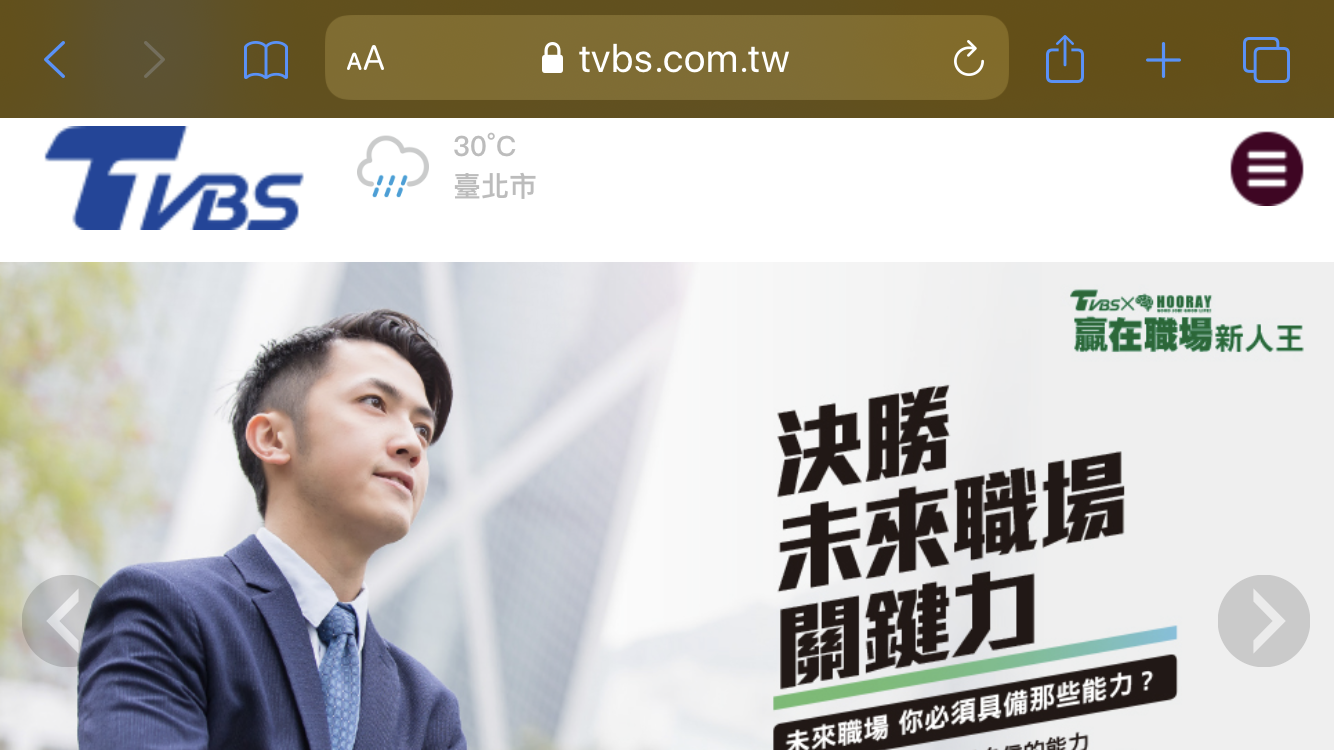Screen dimensions: 1334x750
Task: Go back to the previous page
Action: click(x=55, y=60)
